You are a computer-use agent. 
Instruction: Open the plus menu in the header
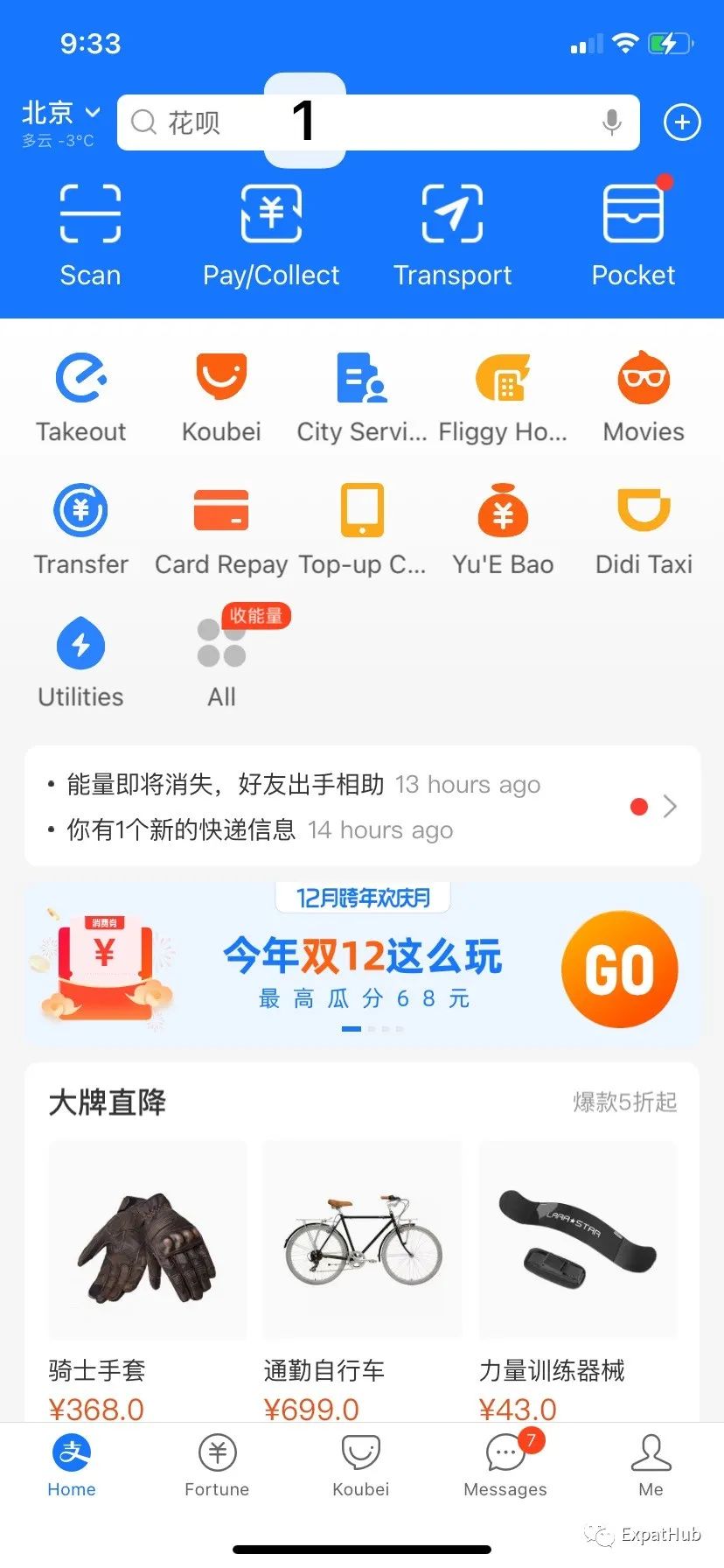click(x=682, y=122)
